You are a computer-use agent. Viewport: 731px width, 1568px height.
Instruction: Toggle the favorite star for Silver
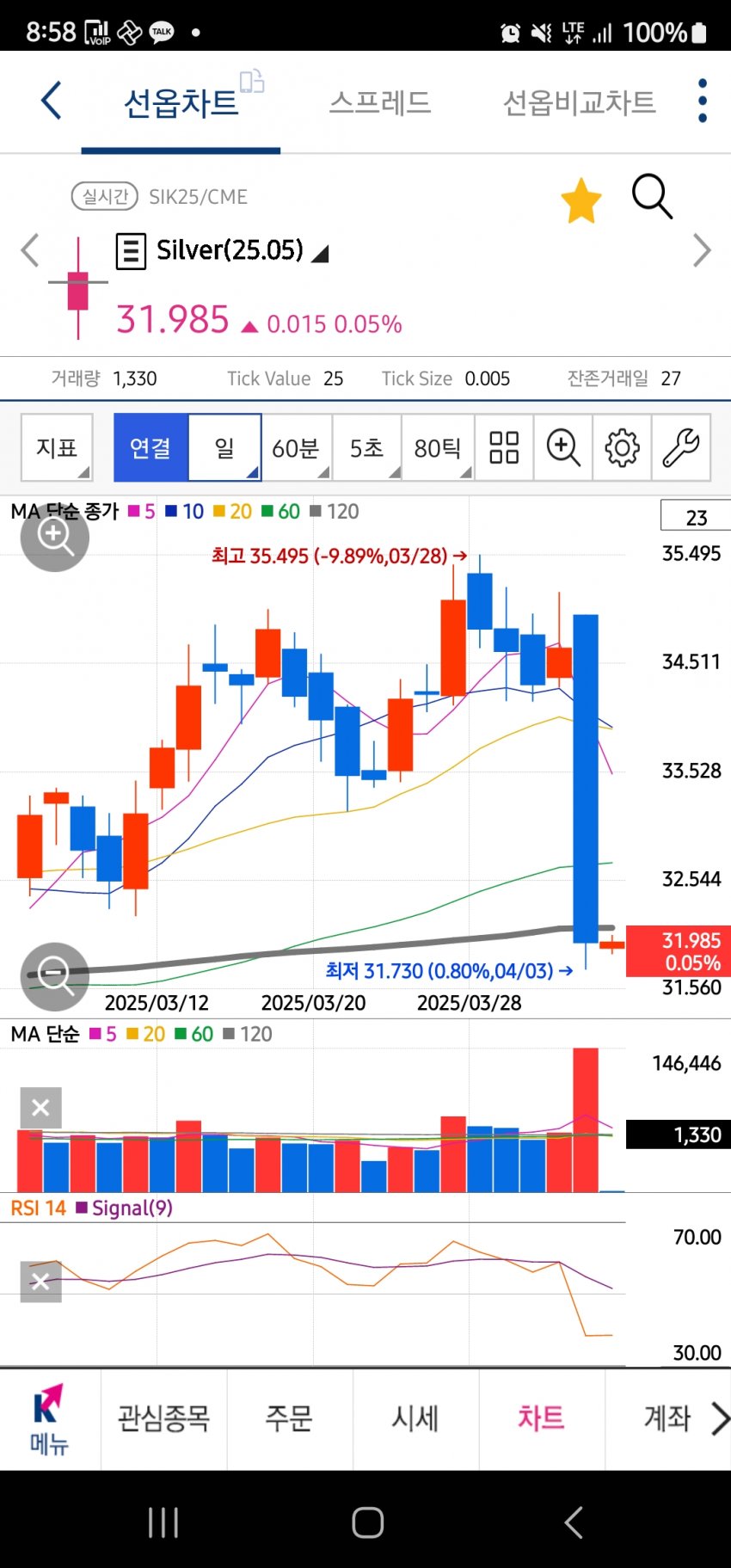pos(581,200)
